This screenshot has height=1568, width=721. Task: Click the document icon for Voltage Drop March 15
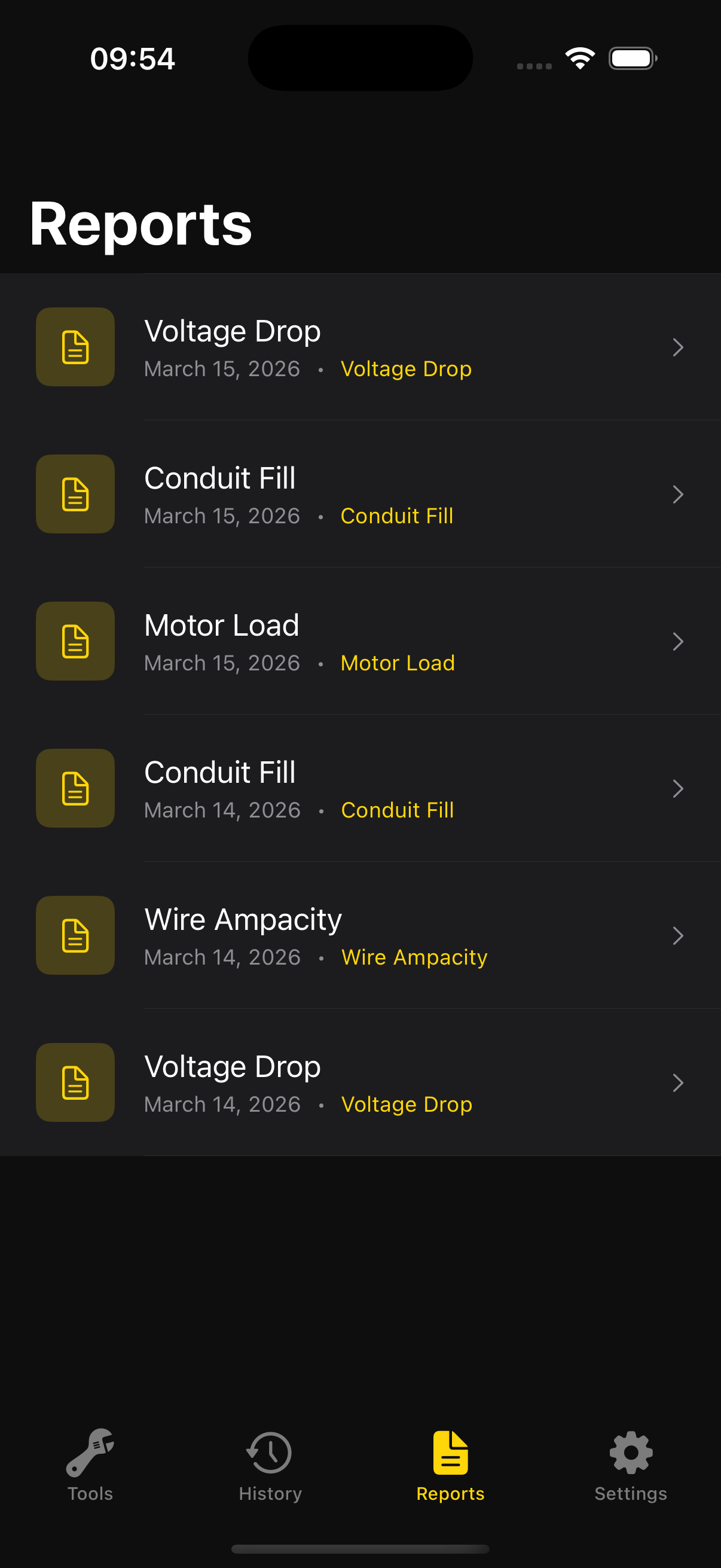tap(75, 347)
